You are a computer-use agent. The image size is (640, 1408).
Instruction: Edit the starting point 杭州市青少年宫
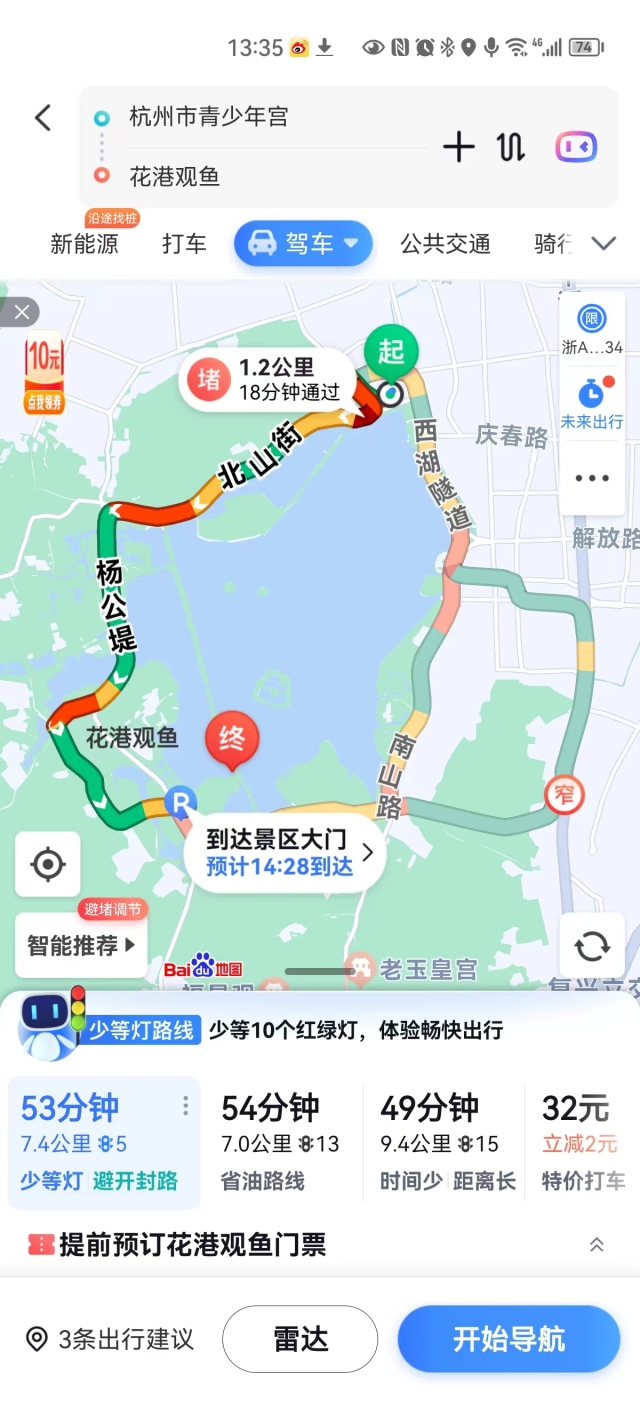pyautogui.click(x=208, y=117)
